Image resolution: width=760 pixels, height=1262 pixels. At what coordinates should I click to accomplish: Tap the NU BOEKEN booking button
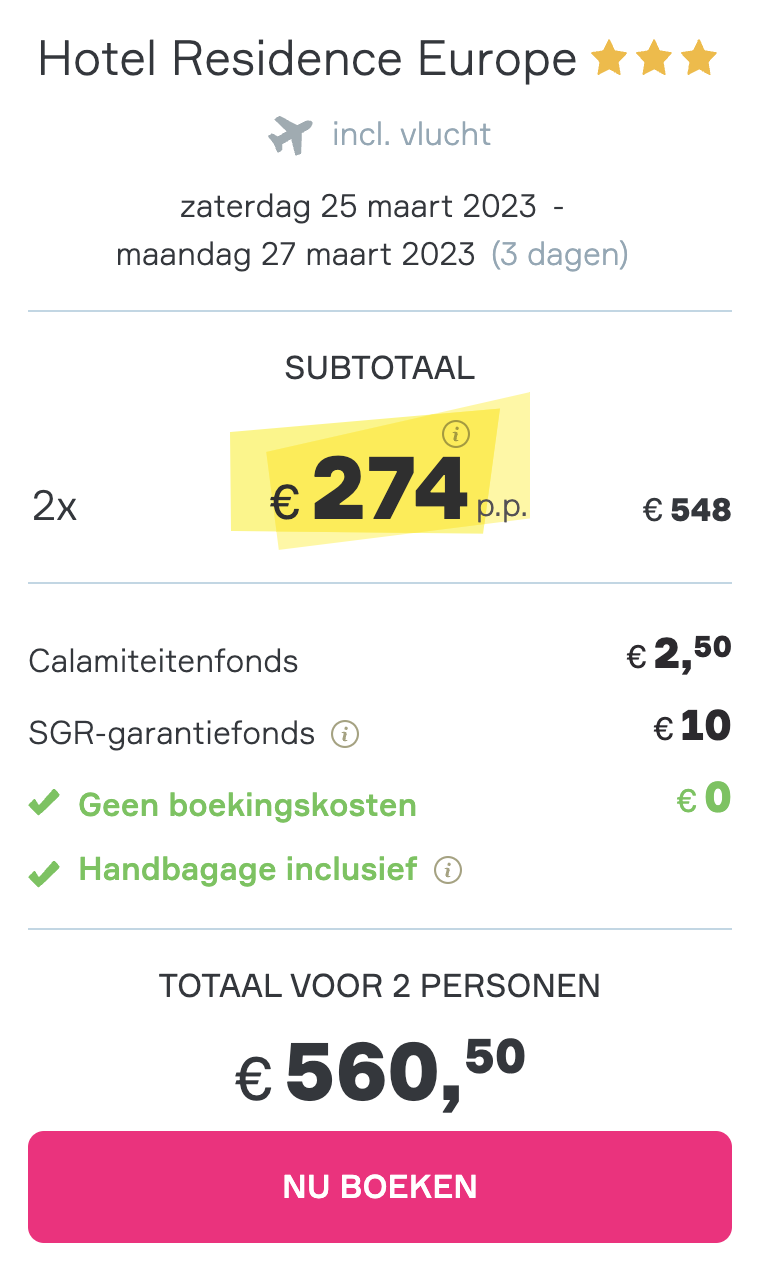tap(380, 1187)
